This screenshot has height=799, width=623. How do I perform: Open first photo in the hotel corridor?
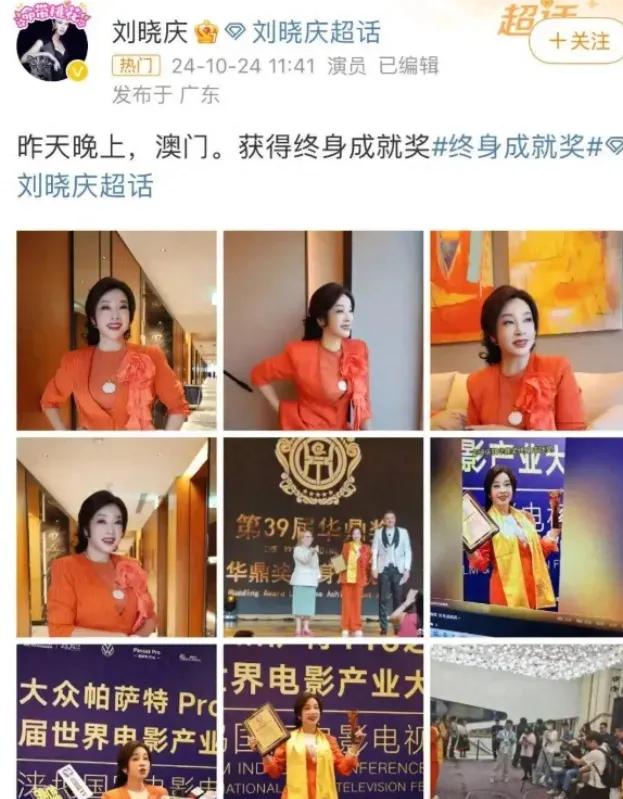(116, 330)
